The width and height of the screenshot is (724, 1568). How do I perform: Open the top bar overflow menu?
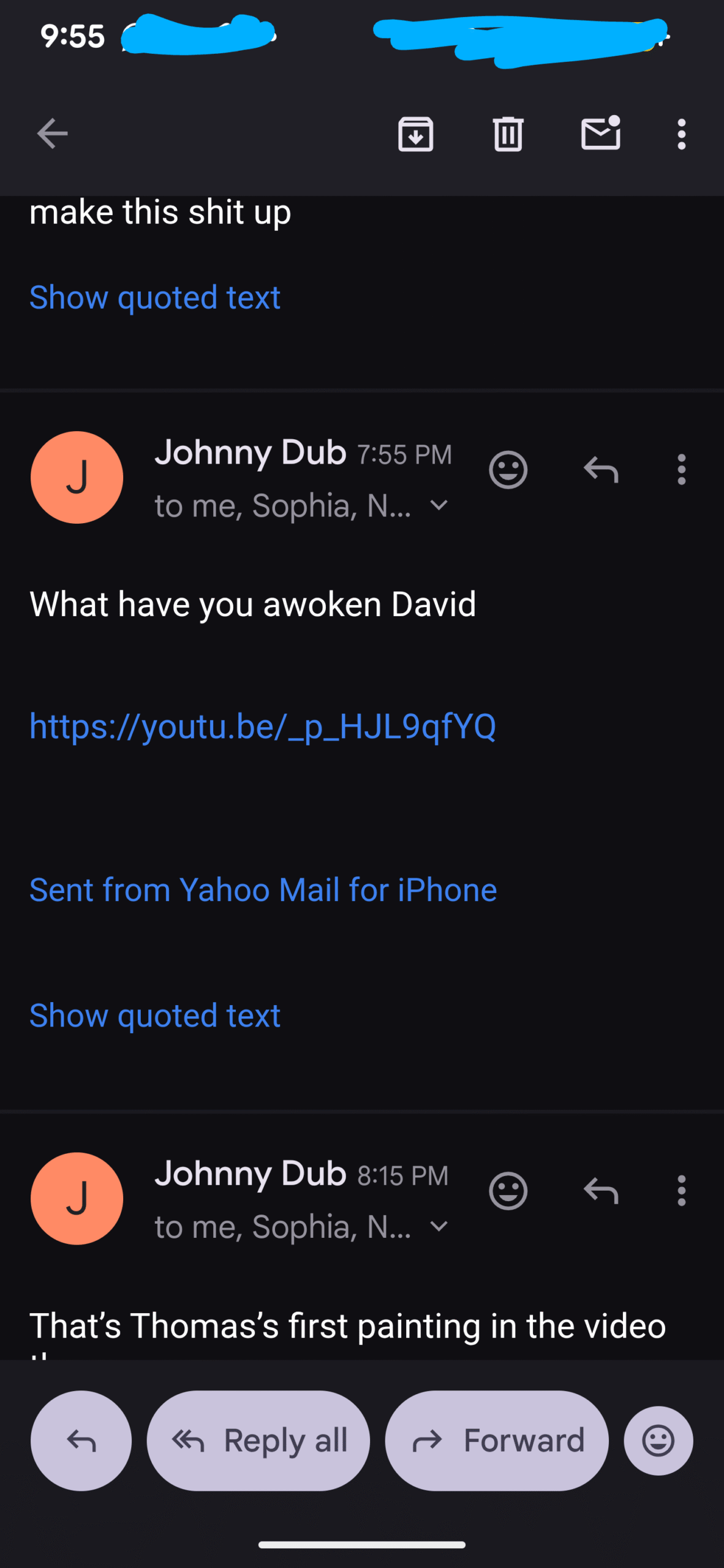coord(681,134)
